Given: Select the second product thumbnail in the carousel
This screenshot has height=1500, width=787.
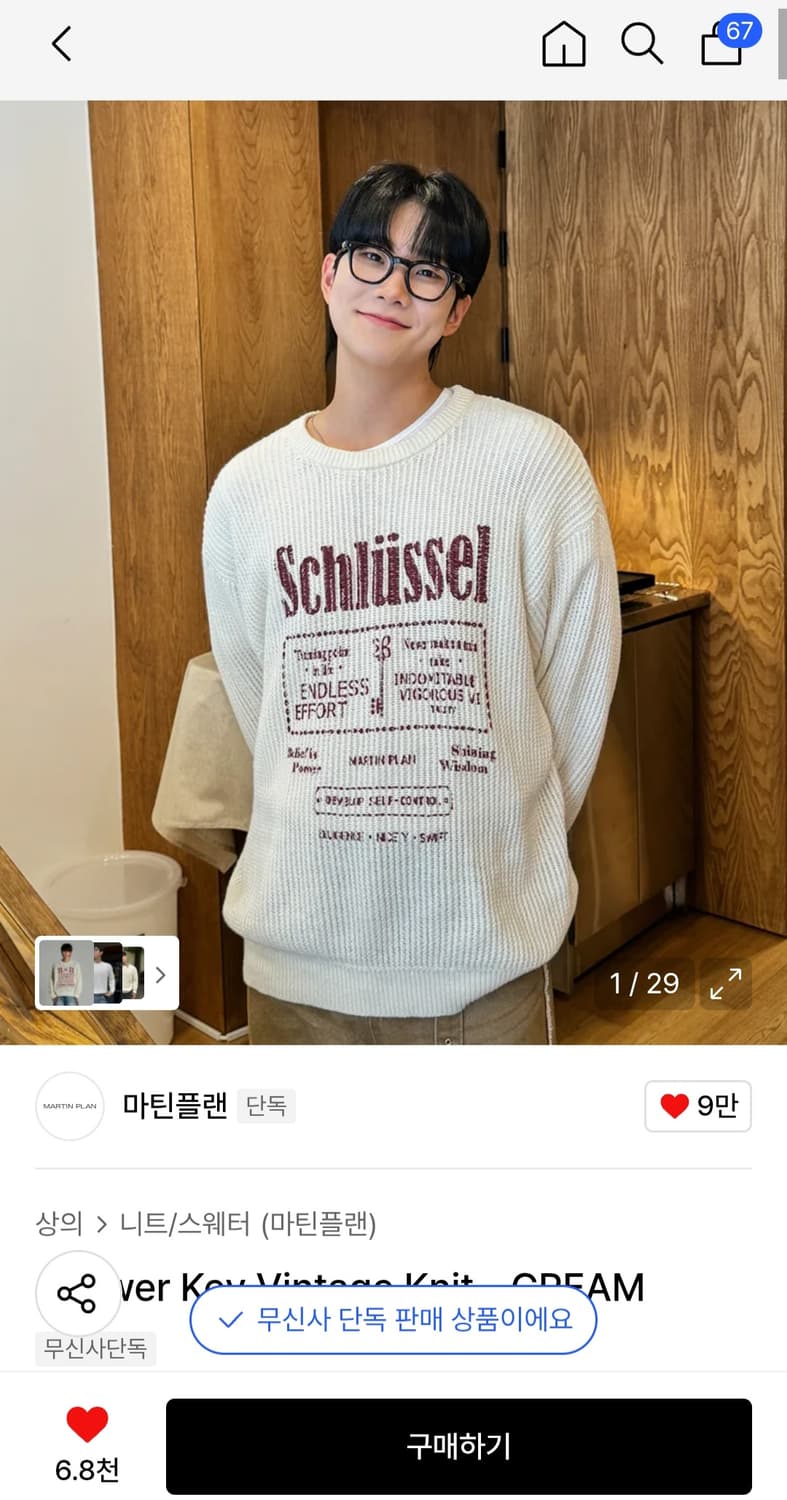Looking at the screenshot, I should click(107, 974).
